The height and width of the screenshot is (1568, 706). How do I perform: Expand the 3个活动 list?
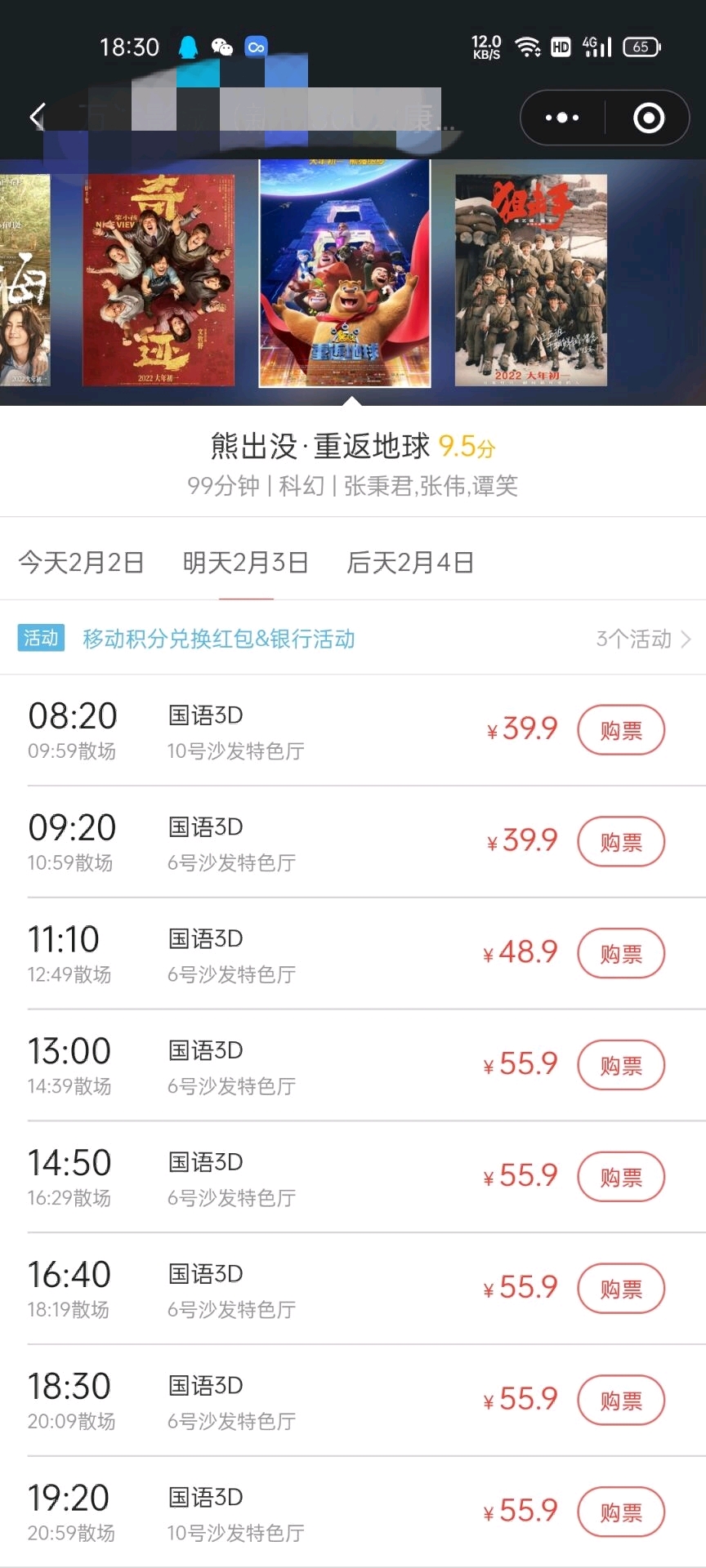(643, 639)
